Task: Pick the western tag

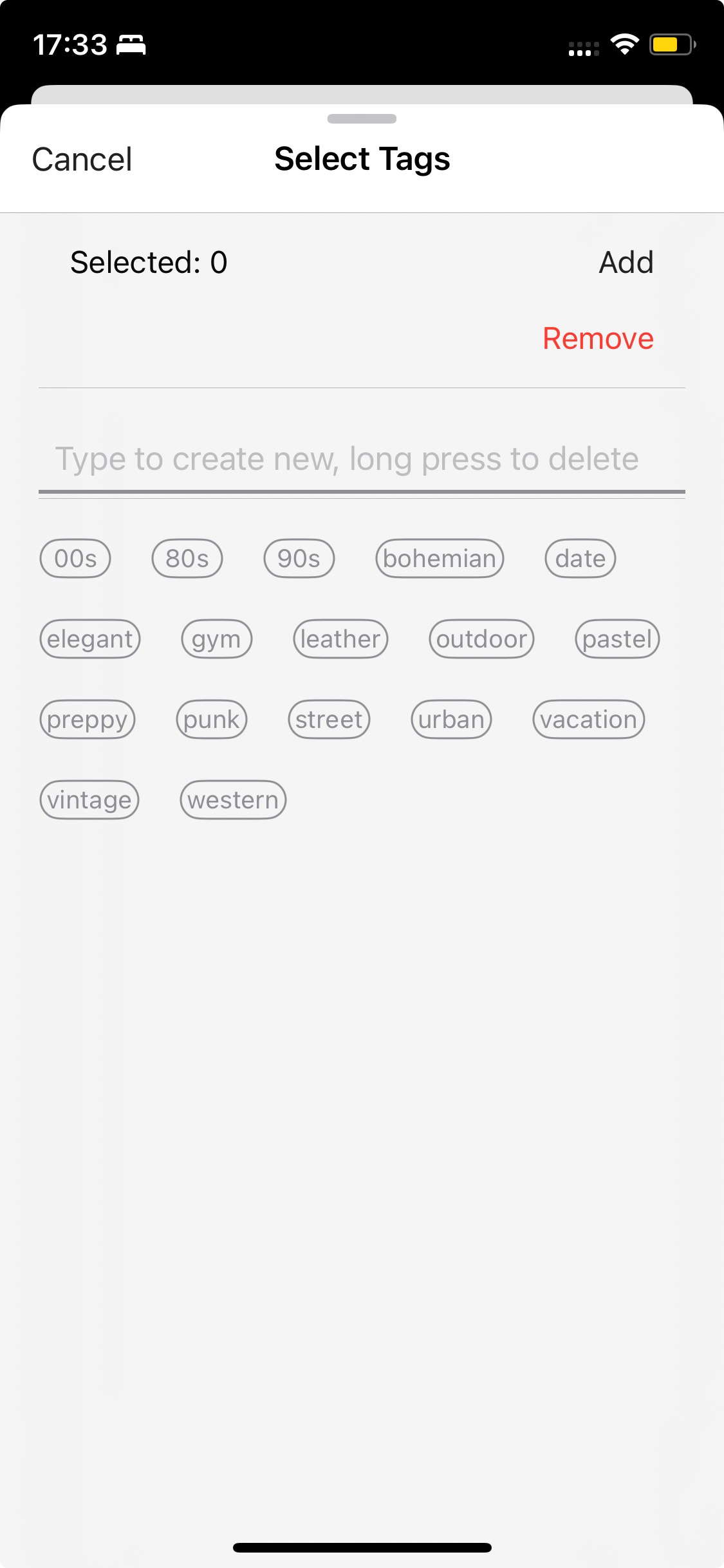Action: (x=233, y=800)
